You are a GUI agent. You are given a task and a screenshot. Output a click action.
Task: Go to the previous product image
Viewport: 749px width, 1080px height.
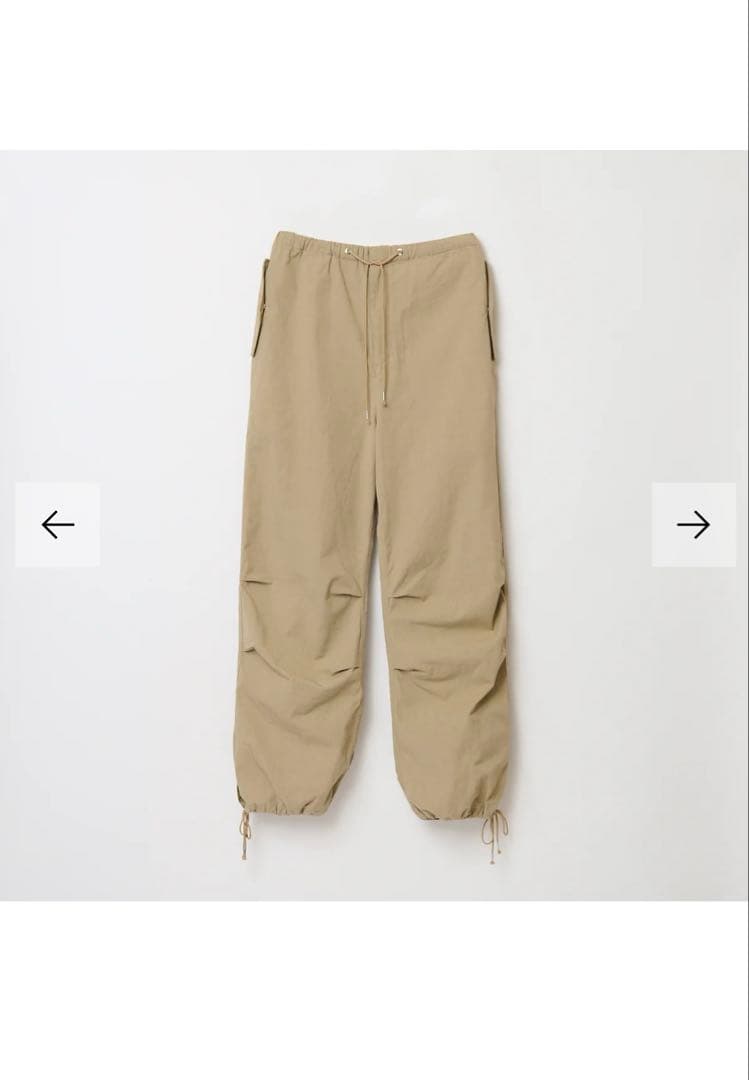click(57, 524)
